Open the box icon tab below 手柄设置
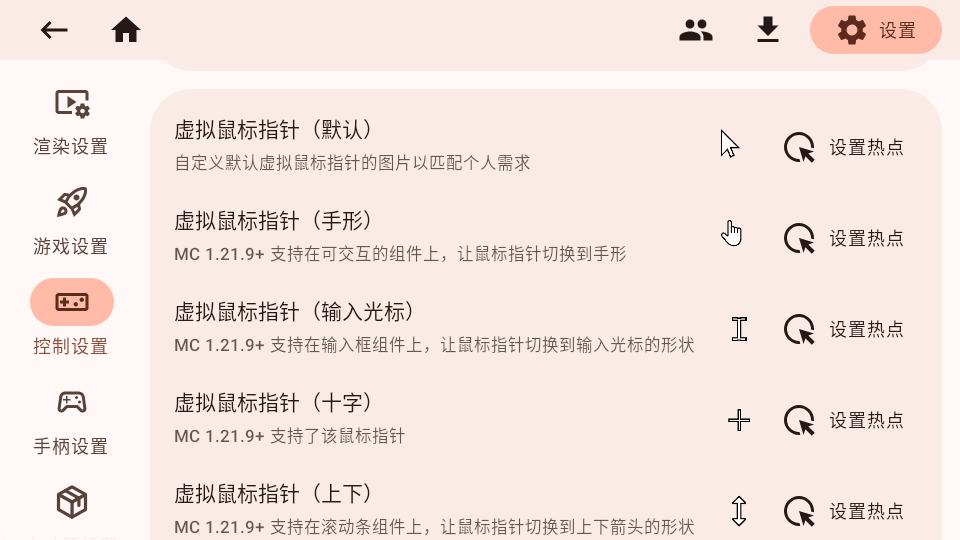The width and height of the screenshot is (960, 540). click(x=71, y=504)
